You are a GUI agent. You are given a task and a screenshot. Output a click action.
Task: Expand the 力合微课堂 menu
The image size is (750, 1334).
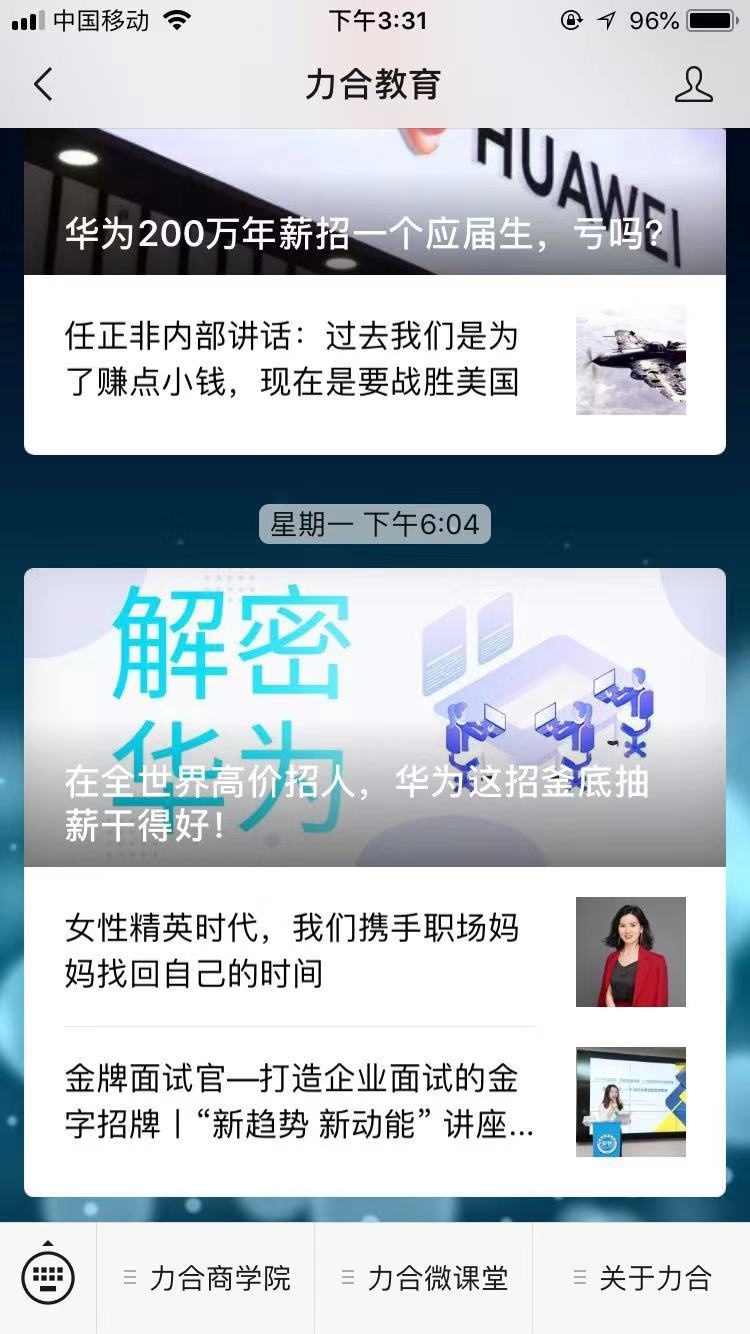pos(424,1278)
